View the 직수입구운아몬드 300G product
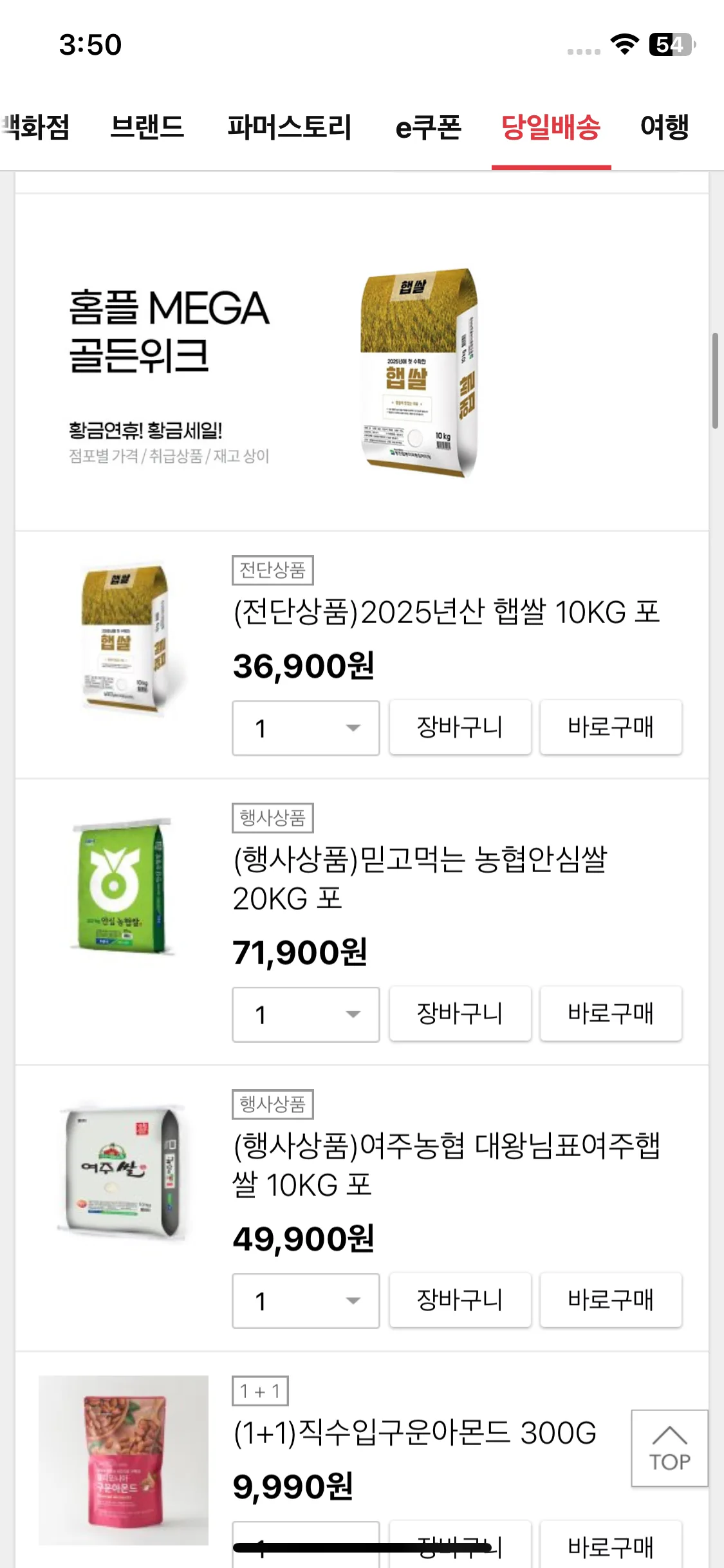 pyautogui.click(x=414, y=1433)
